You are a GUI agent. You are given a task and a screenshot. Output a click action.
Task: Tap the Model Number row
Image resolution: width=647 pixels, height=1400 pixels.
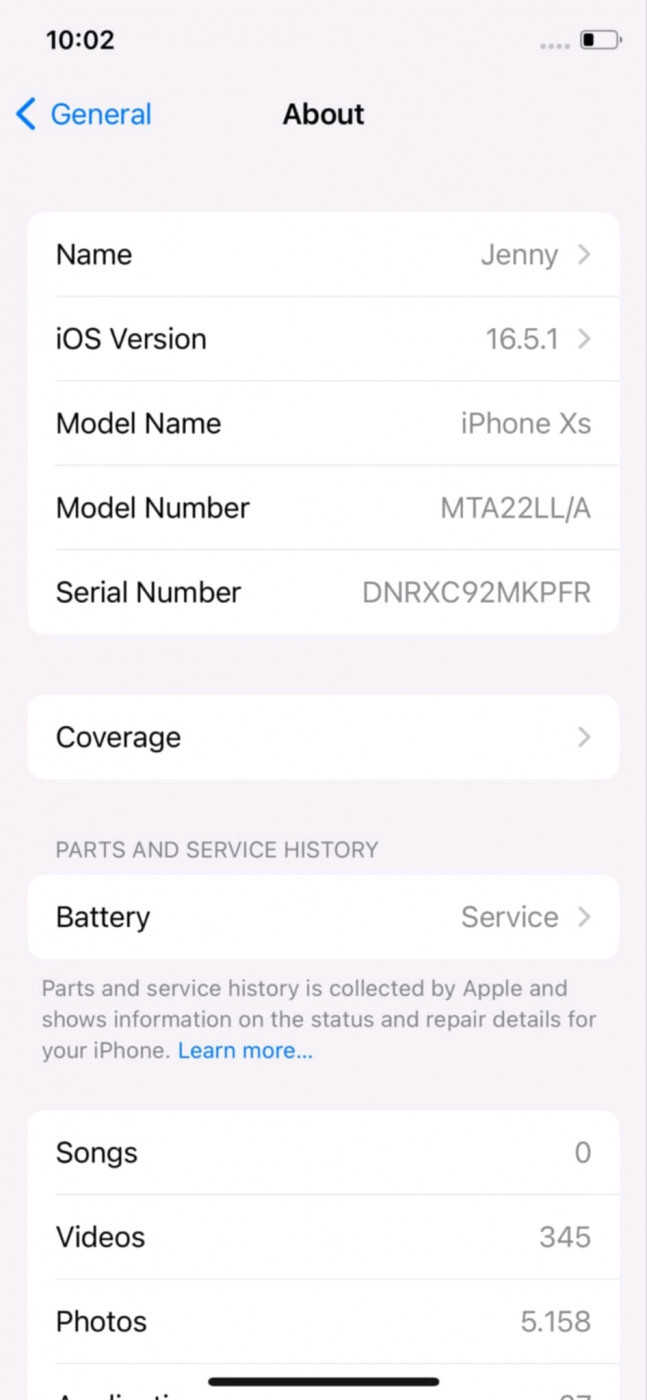tap(323, 507)
